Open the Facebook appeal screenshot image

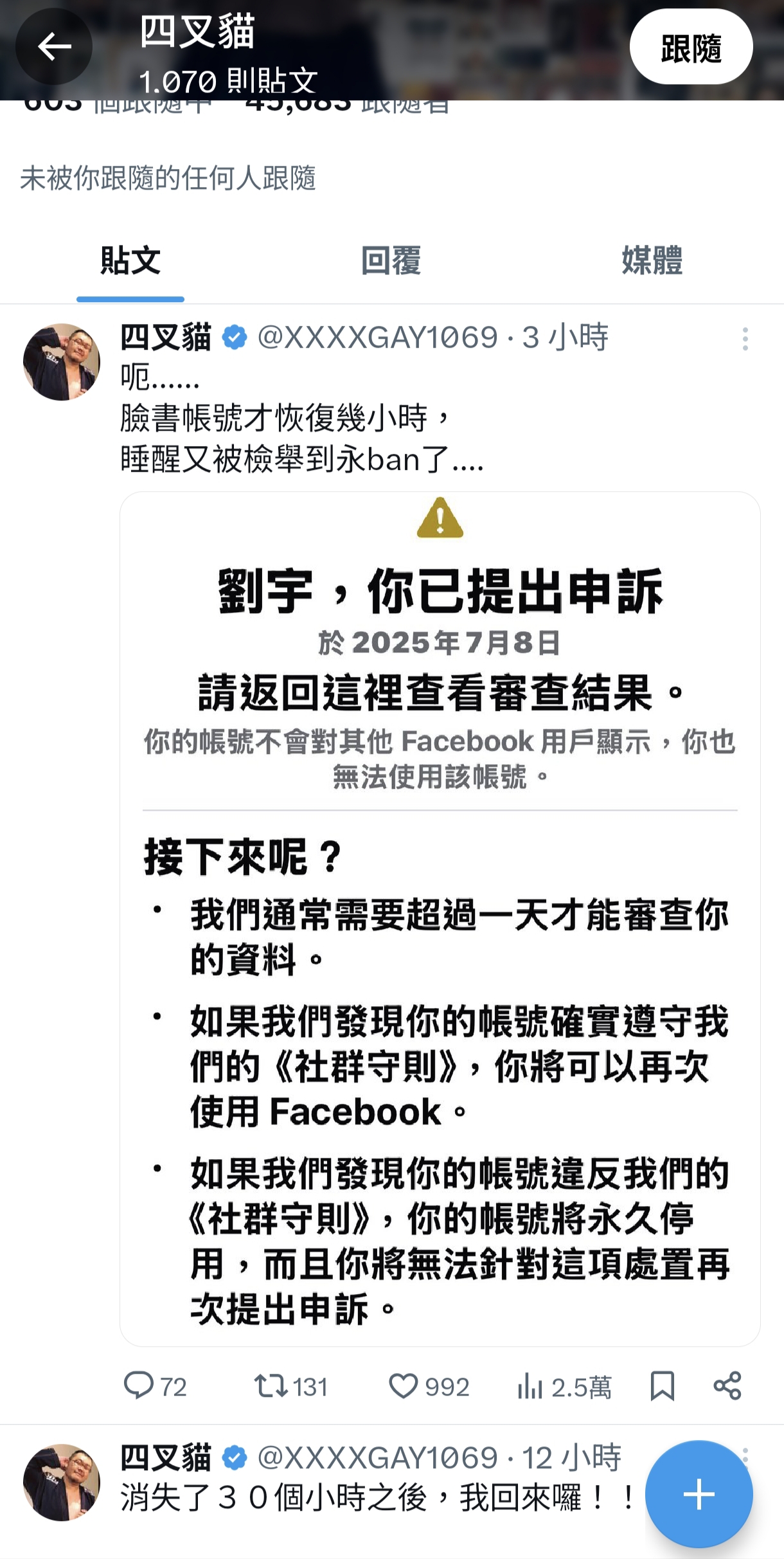point(440,919)
